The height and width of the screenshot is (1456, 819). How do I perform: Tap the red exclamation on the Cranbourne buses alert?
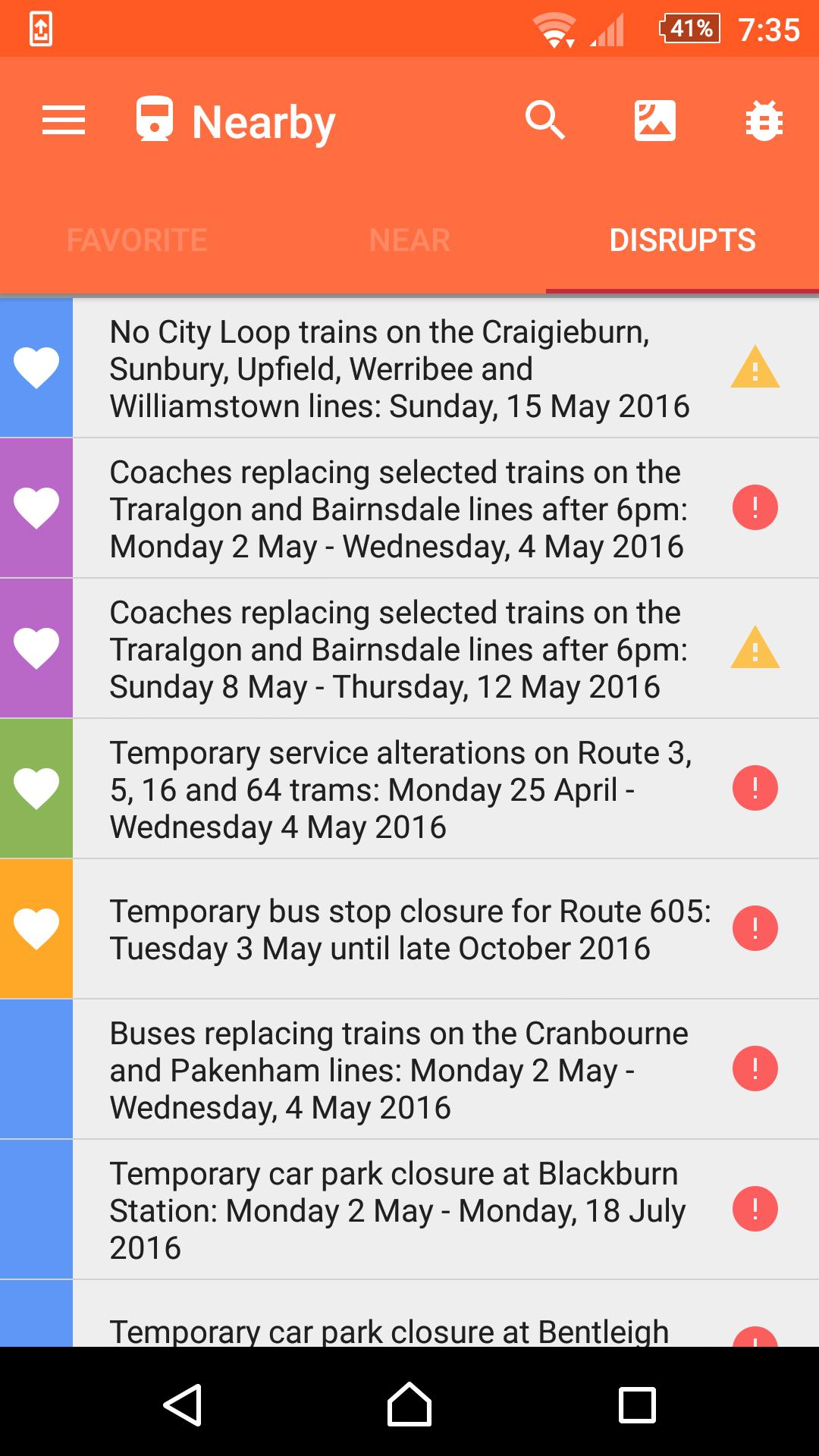(755, 1069)
